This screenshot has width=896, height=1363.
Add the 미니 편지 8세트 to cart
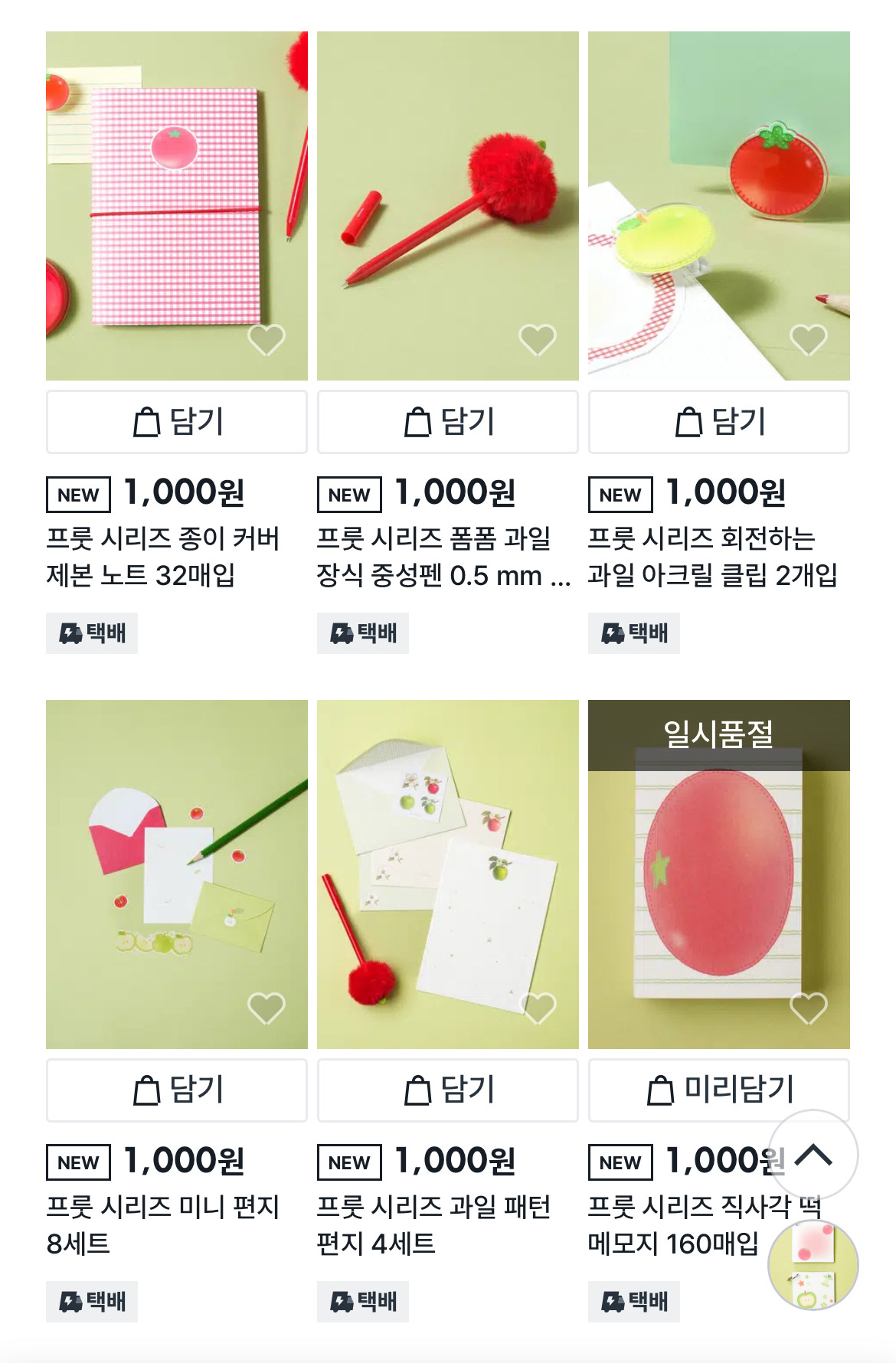click(x=177, y=1090)
